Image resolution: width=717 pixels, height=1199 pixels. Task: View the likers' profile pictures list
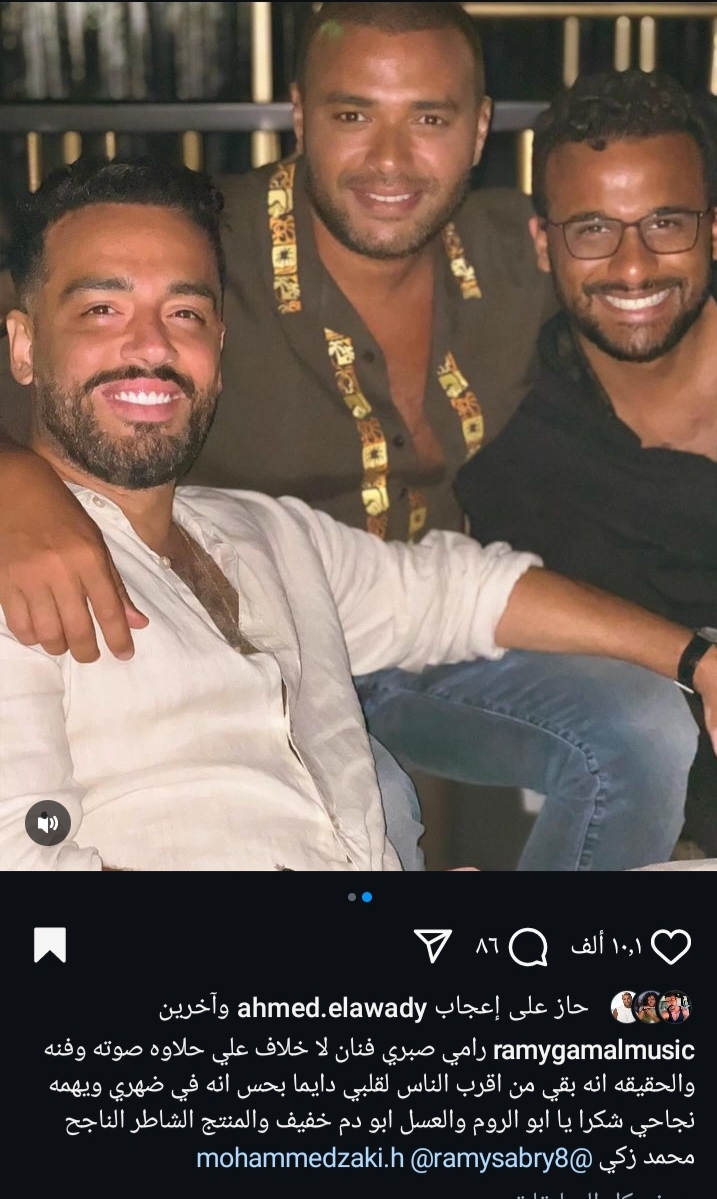coord(651,1007)
